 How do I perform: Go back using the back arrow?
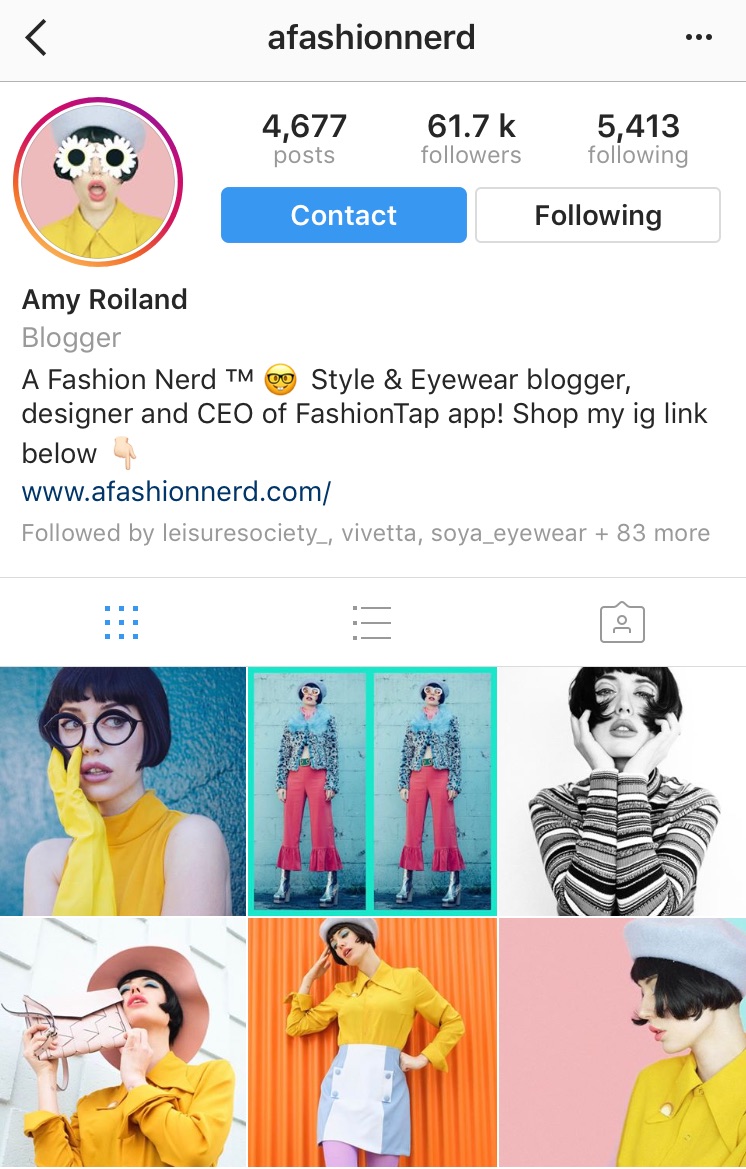37,39
